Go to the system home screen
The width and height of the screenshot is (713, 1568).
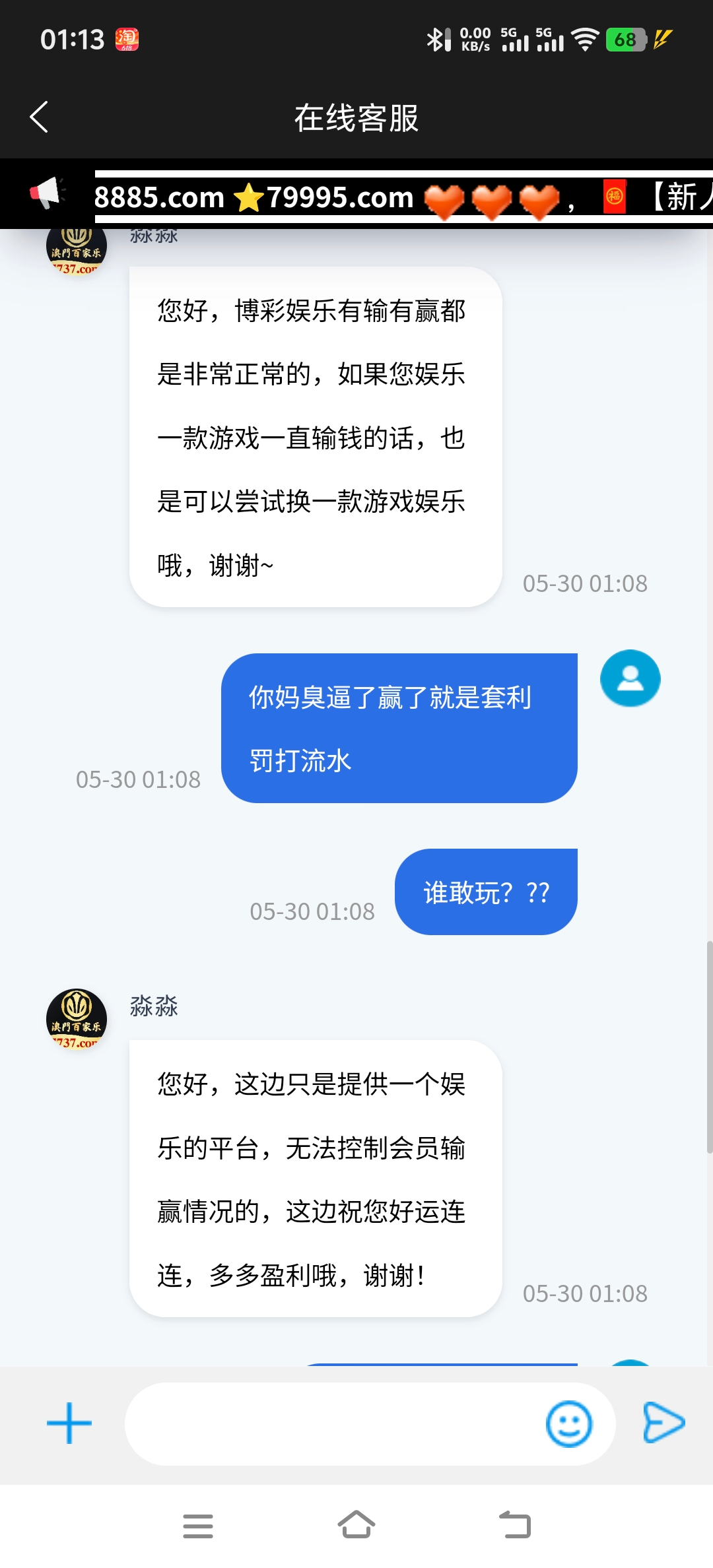click(x=356, y=1524)
